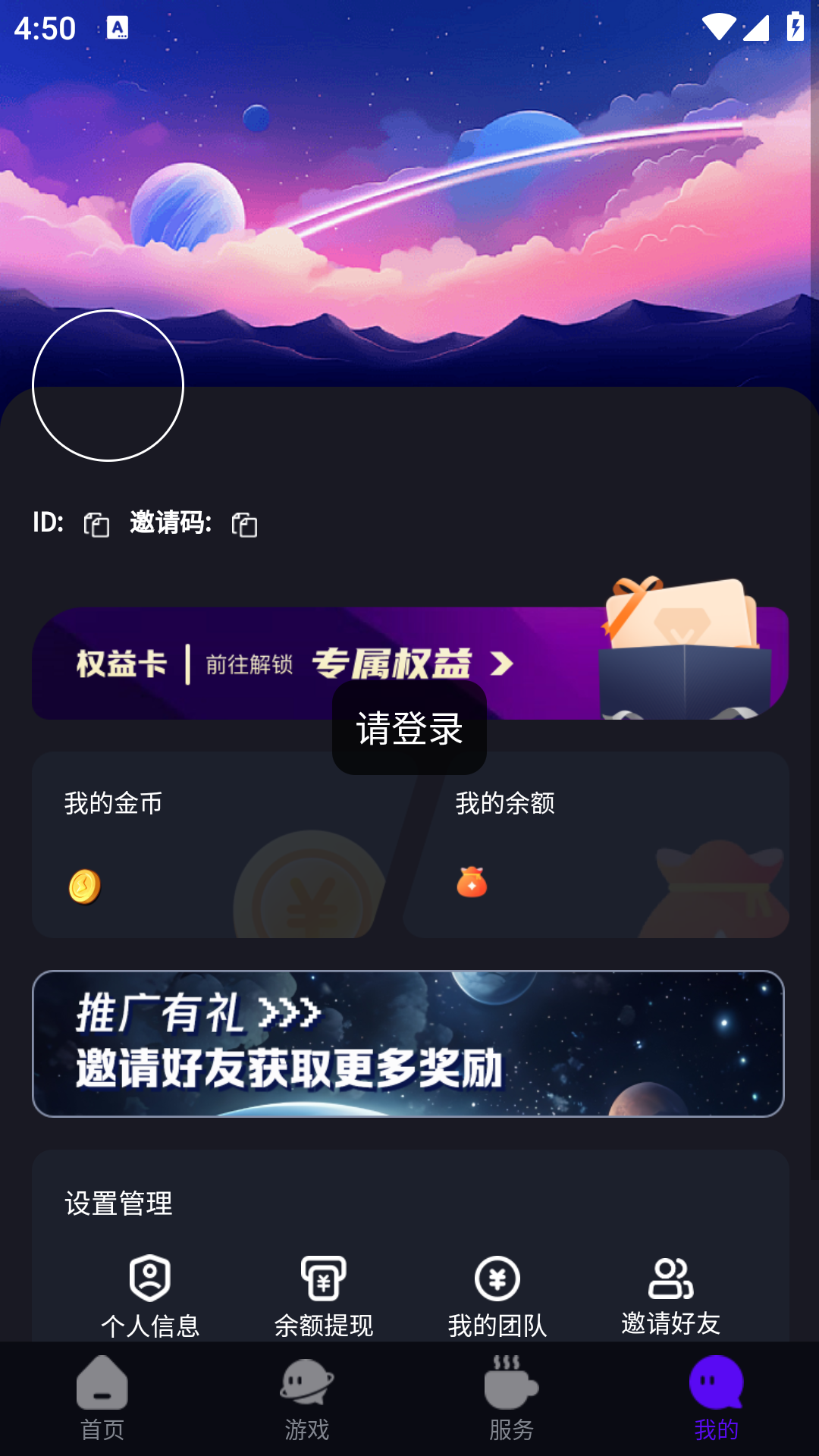Open the 我的金币 card
819x1456 pixels.
pos(220,845)
